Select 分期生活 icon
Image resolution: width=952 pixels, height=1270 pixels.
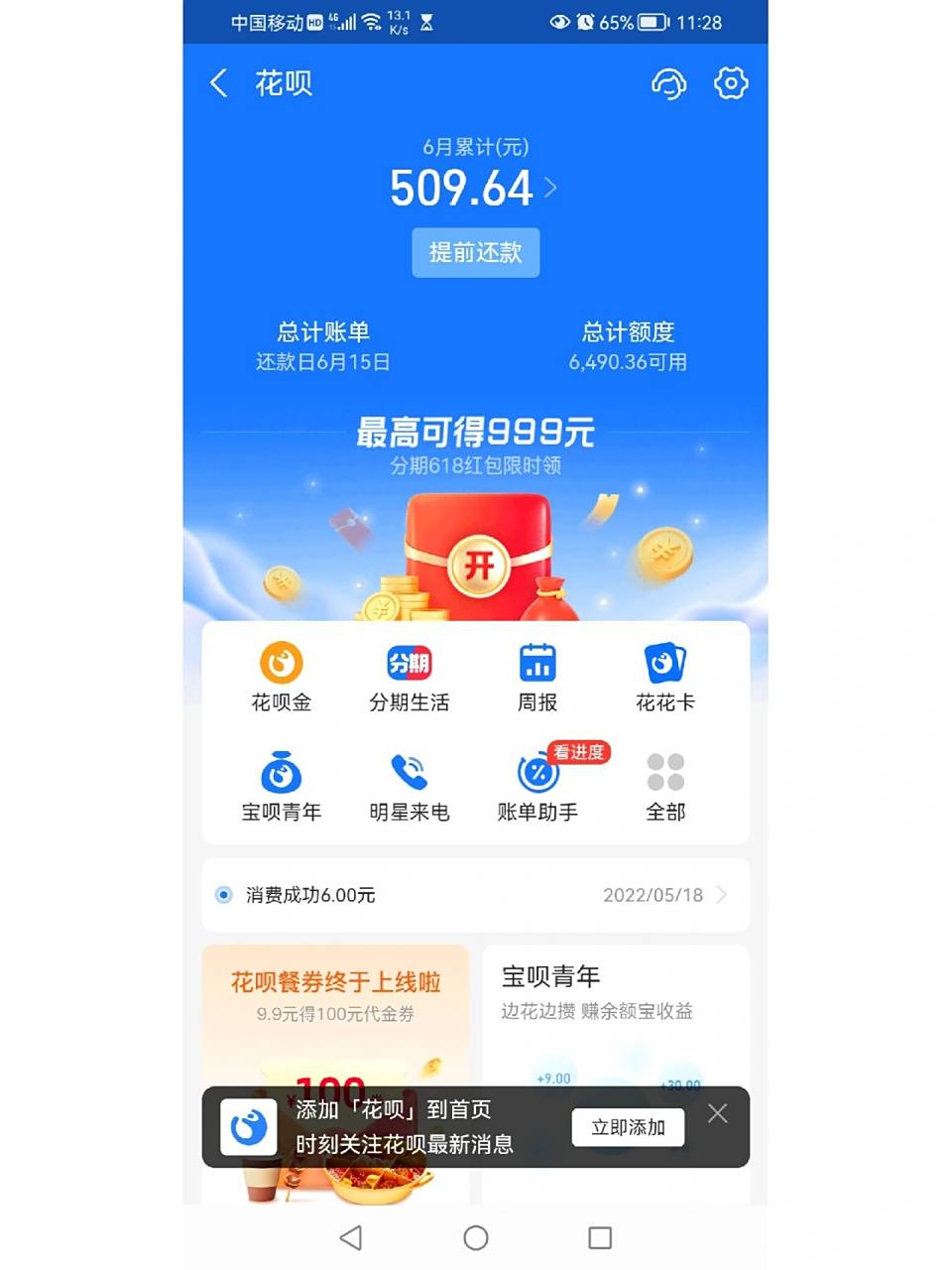coord(409,678)
